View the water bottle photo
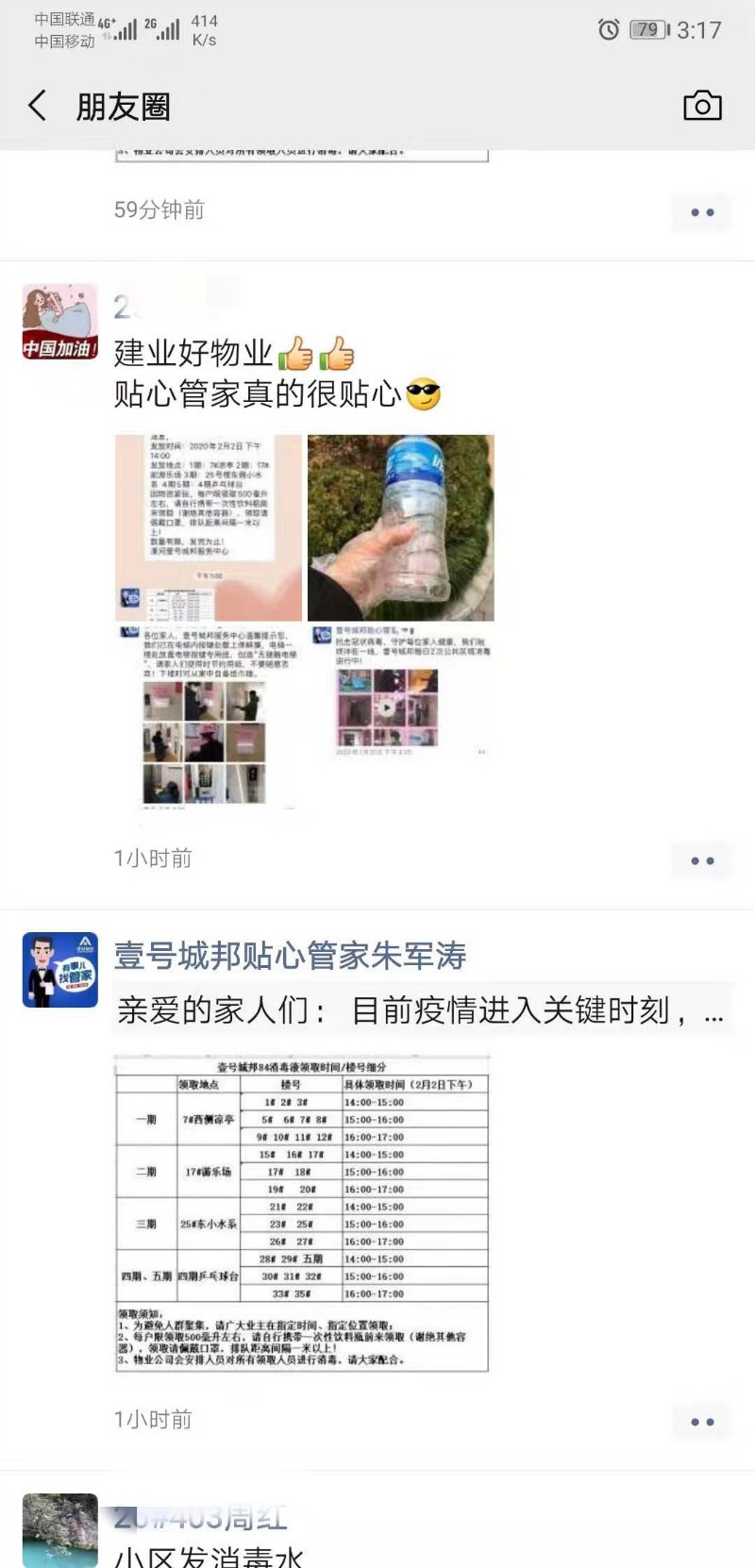The height and width of the screenshot is (1568, 755). coord(400,527)
